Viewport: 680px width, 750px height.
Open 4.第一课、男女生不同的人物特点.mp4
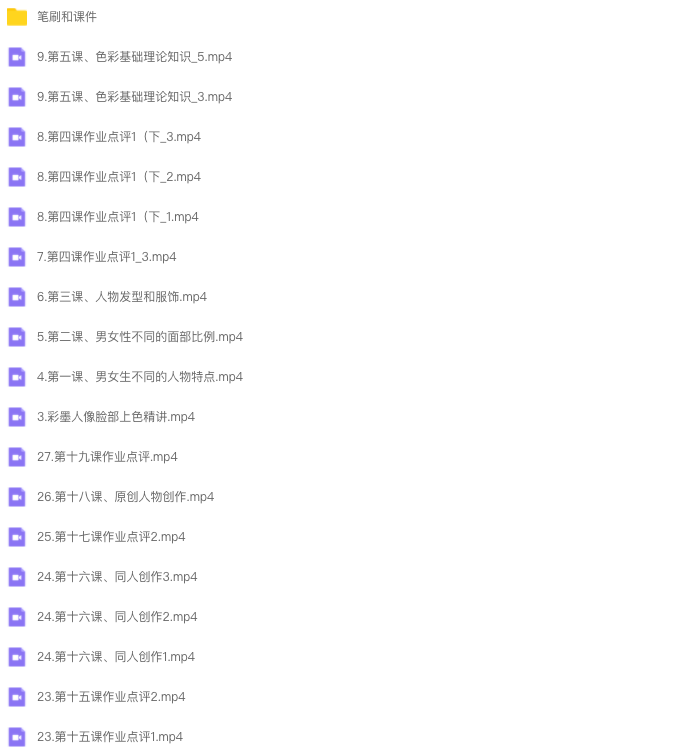[139, 377]
